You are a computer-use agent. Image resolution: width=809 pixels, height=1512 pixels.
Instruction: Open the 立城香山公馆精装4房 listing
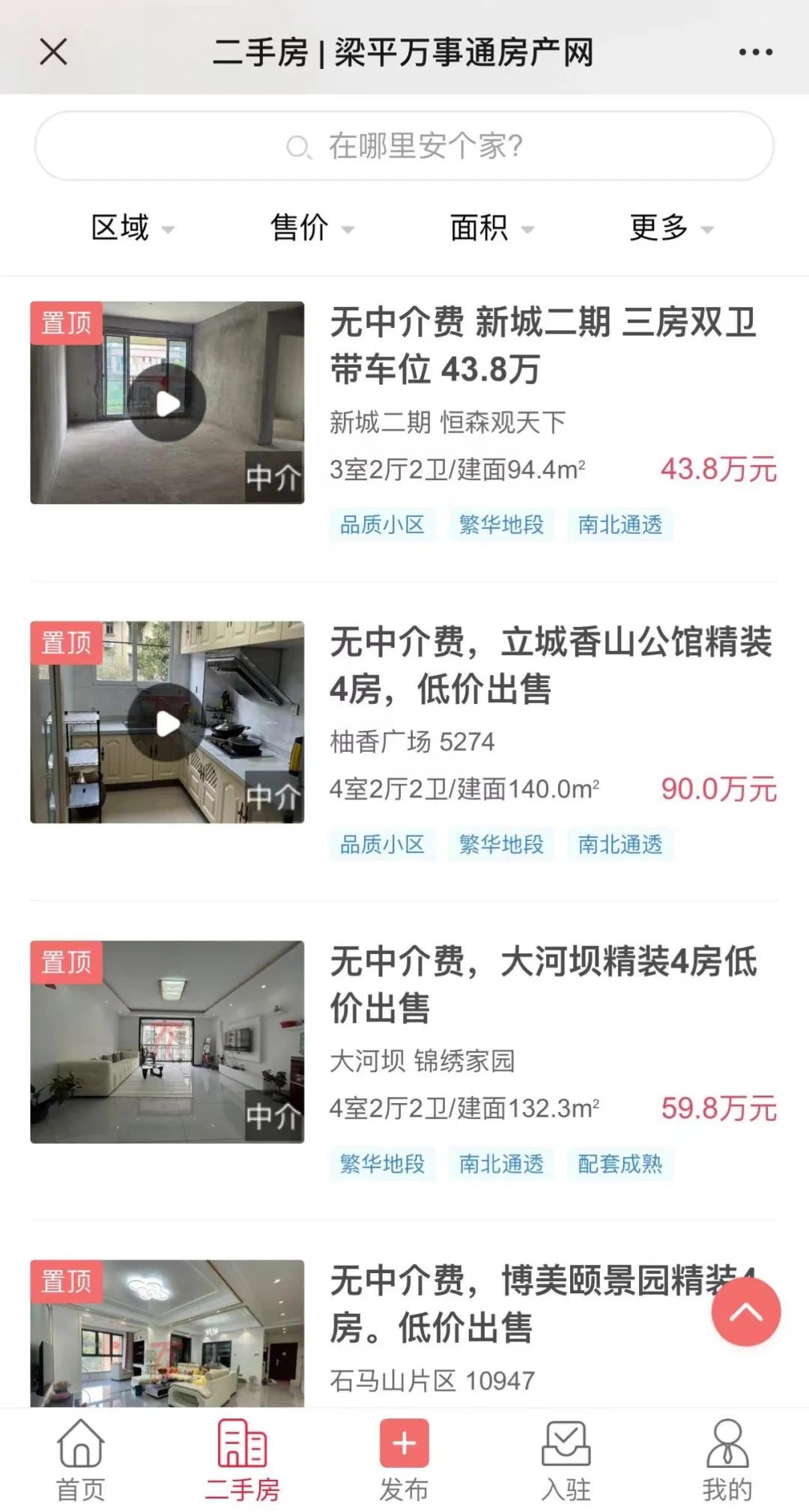pos(551,665)
